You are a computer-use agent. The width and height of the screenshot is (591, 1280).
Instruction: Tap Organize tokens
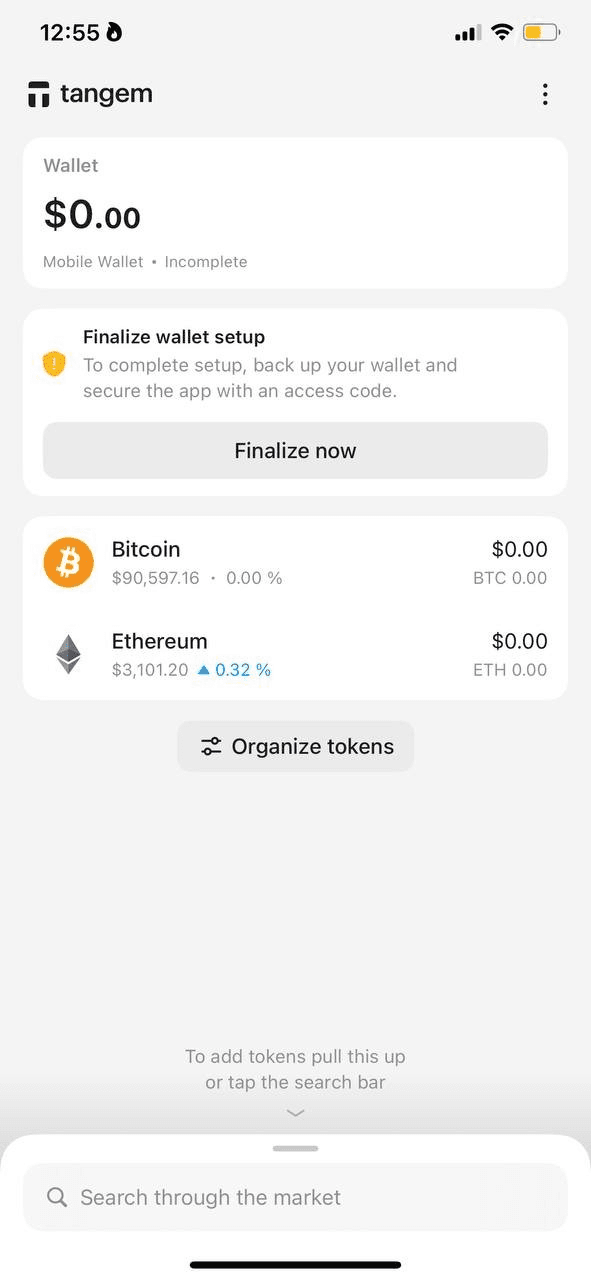[295, 746]
